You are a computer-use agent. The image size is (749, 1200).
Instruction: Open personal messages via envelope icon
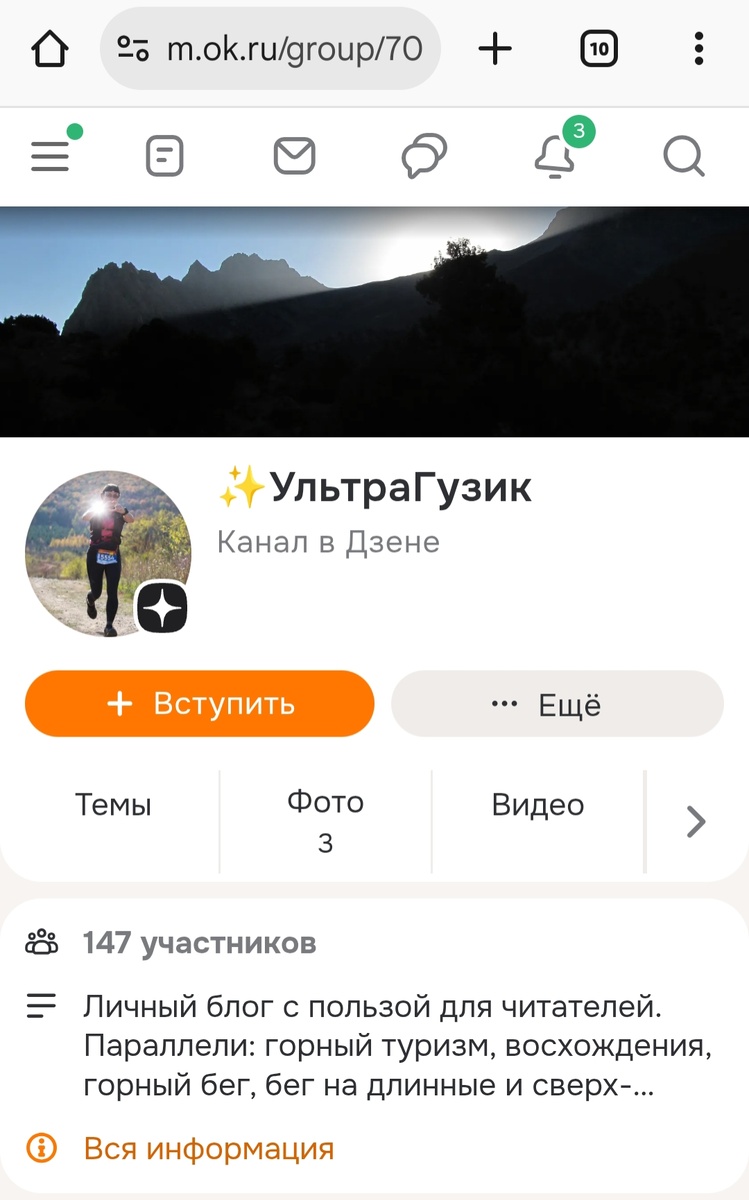click(x=294, y=155)
